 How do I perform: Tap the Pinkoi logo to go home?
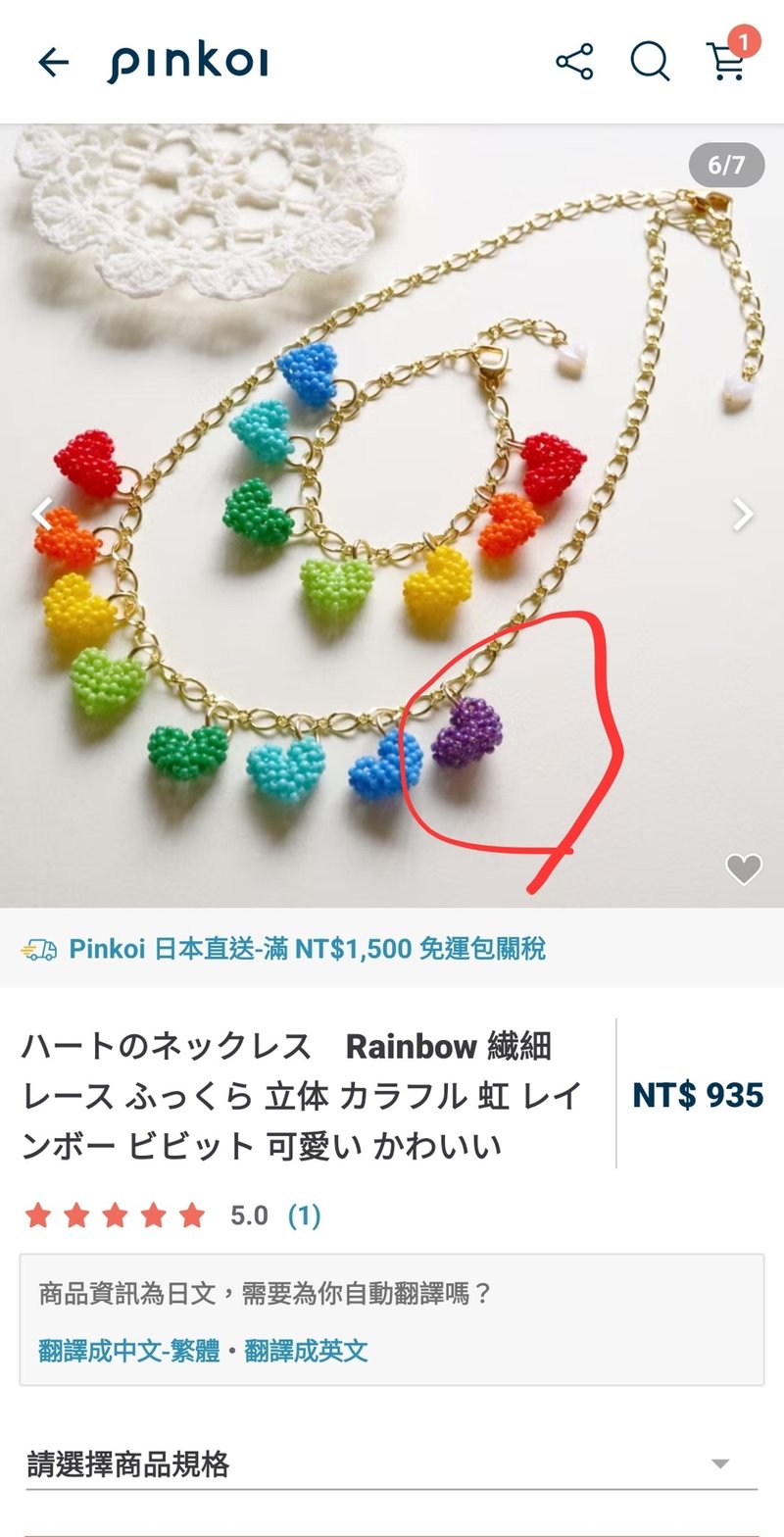(x=187, y=63)
